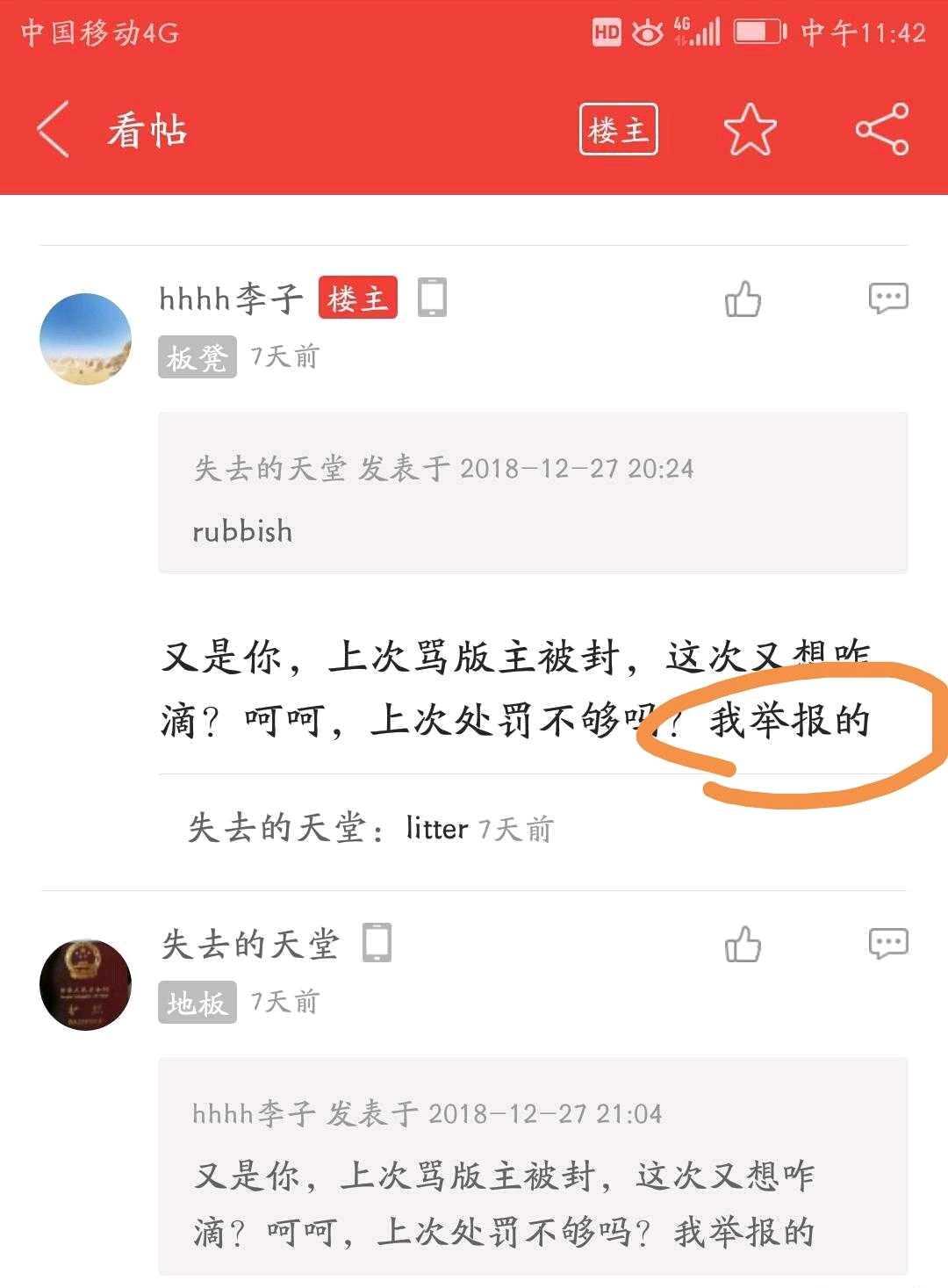948x1288 pixels.
Task: Open 失去的天堂's profile avatar
Action: (x=86, y=985)
